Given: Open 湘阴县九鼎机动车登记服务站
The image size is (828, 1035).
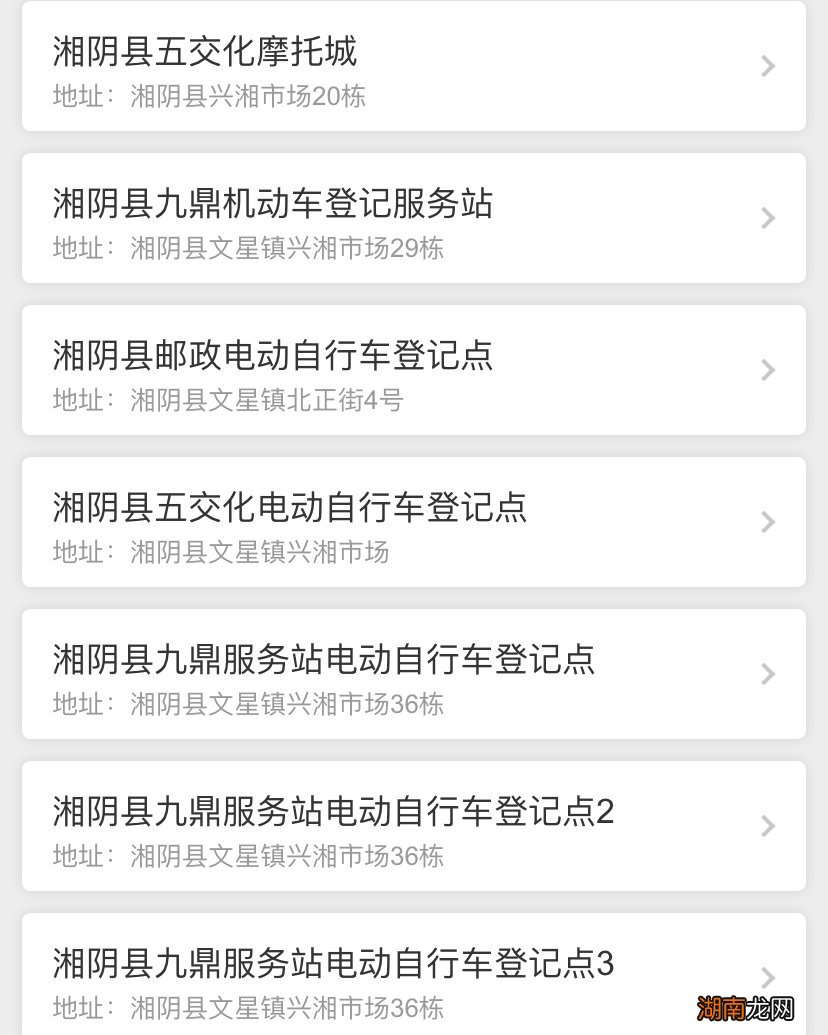Looking at the screenshot, I should coord(273,204).
